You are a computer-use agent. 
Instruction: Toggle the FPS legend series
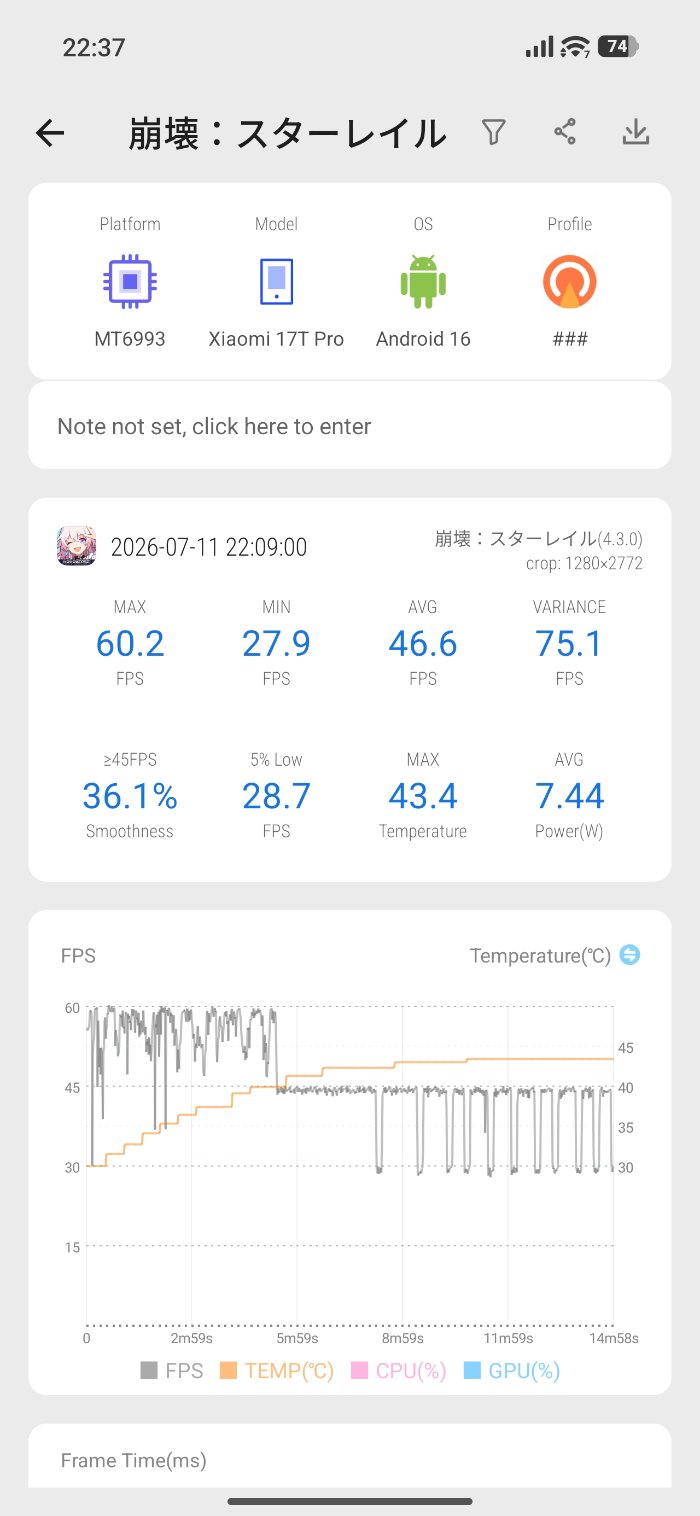coord(172,1371)
